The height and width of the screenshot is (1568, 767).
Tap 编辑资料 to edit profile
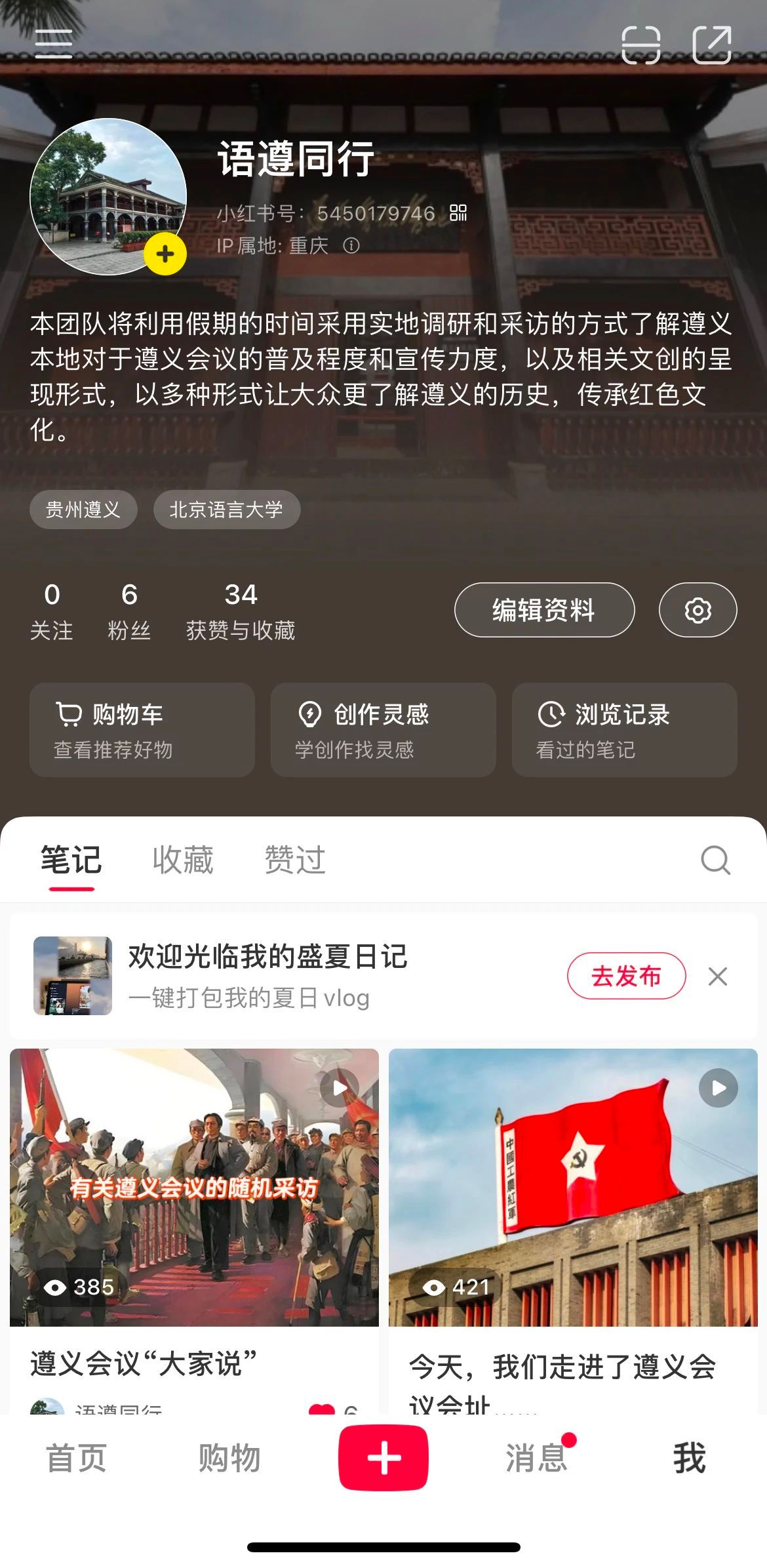543,609
